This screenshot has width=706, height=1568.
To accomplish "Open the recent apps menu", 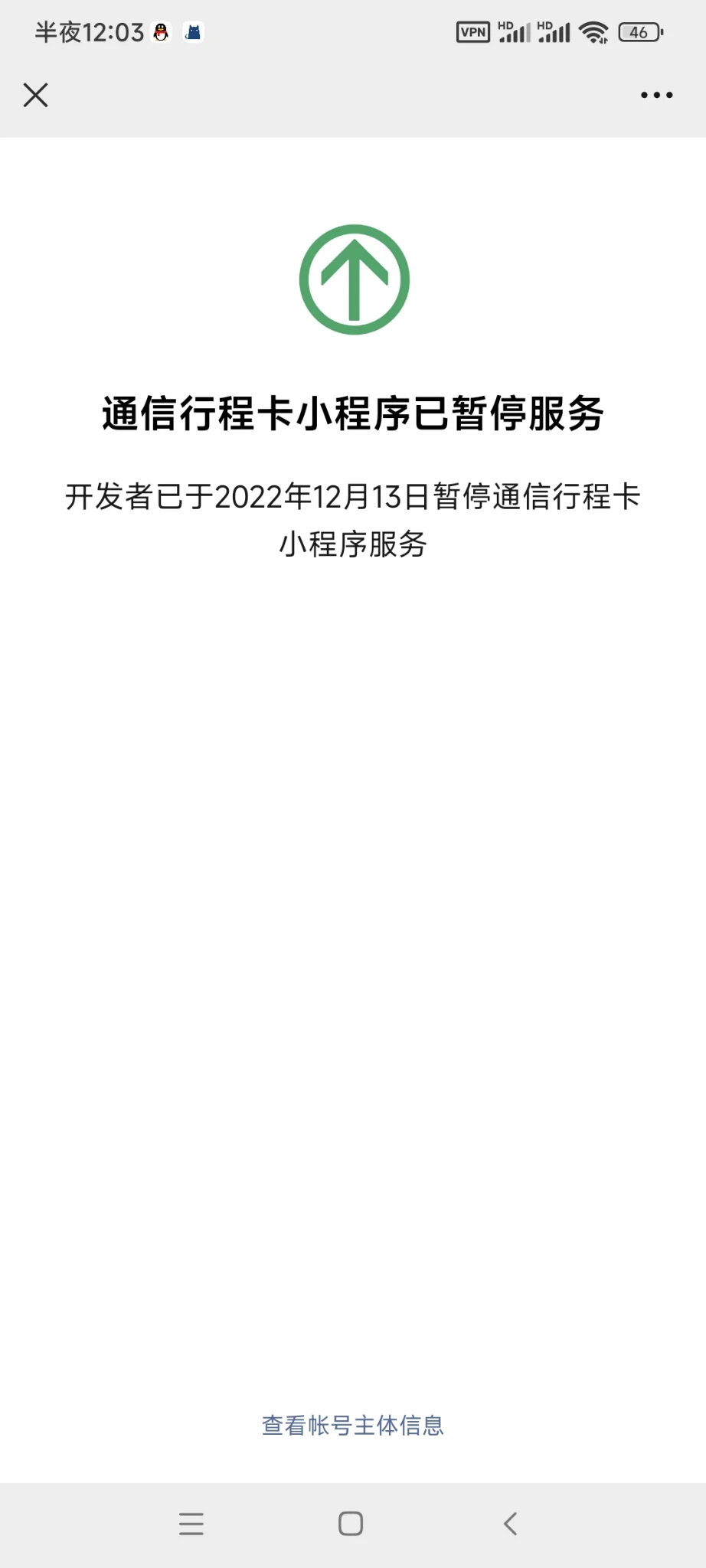I will coord(191,1524).
